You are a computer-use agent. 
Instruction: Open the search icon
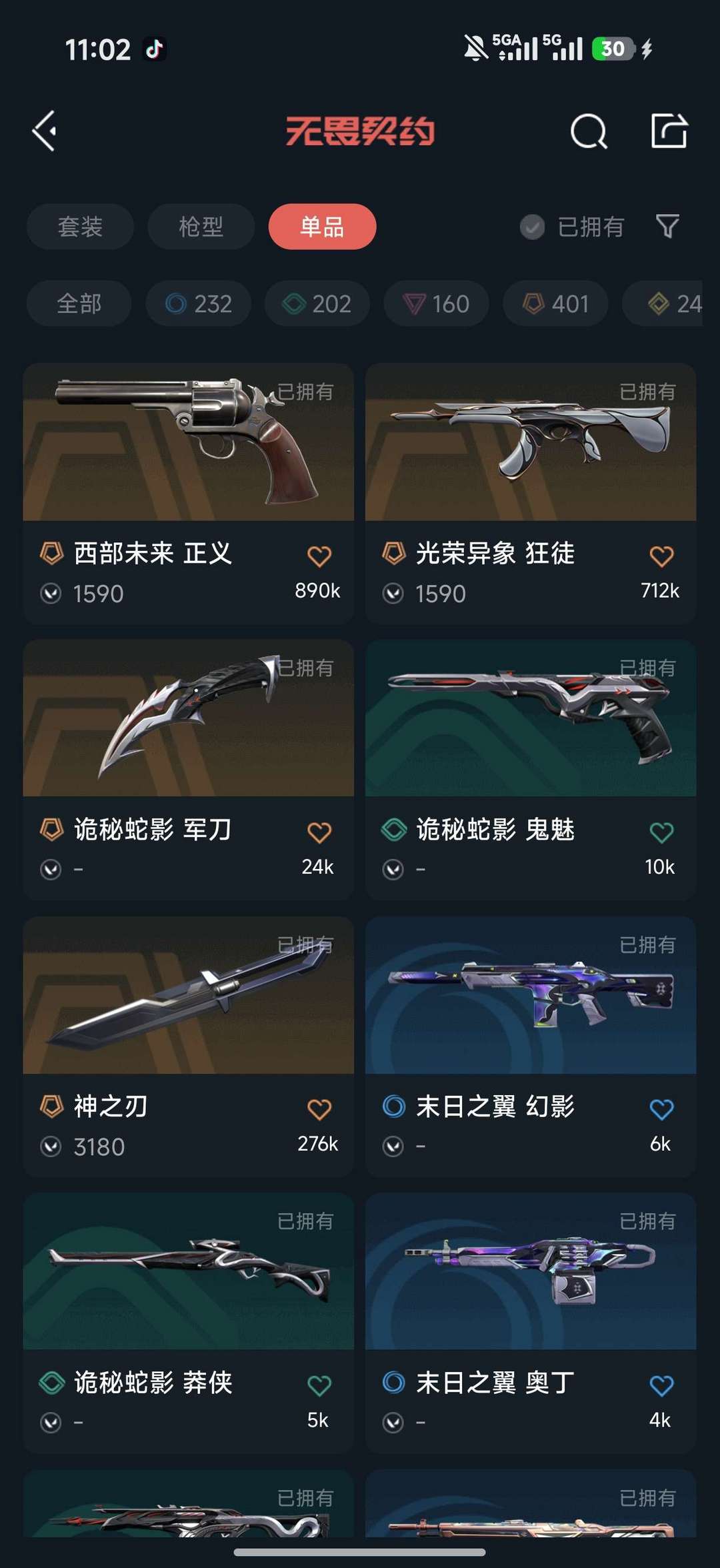click(x=589, y=131)
